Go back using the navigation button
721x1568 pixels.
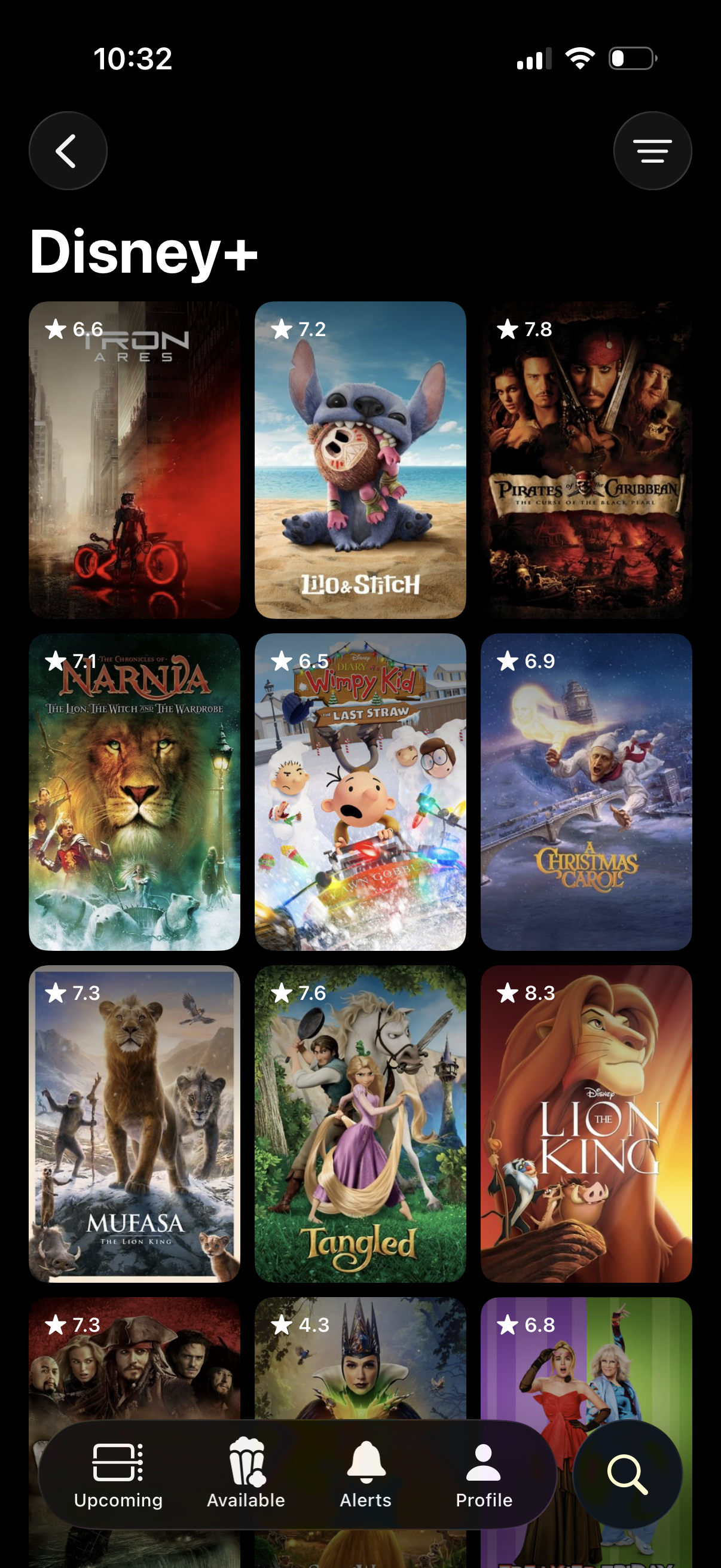click(68, 150)
